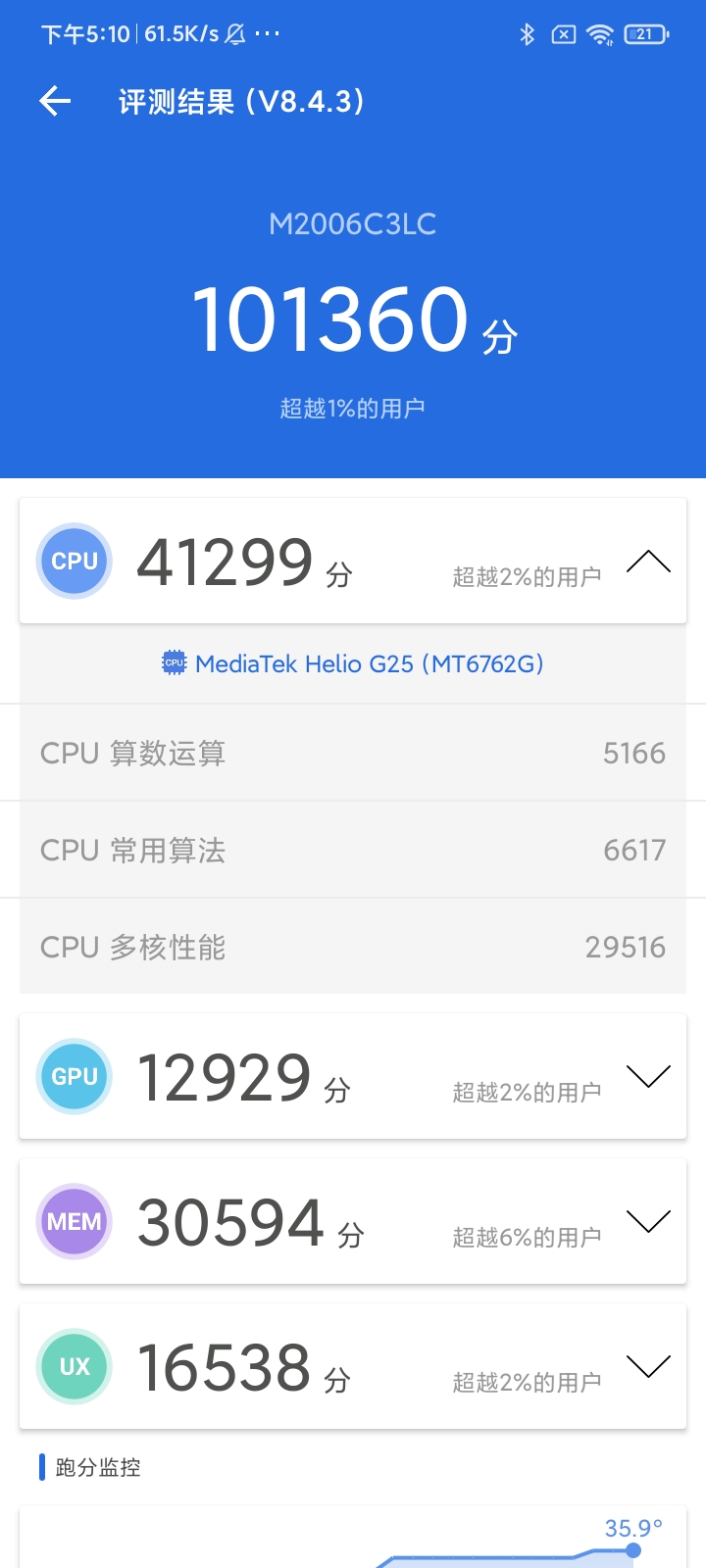Expand the GPU score details
706x1568 pixels.
648,1076
